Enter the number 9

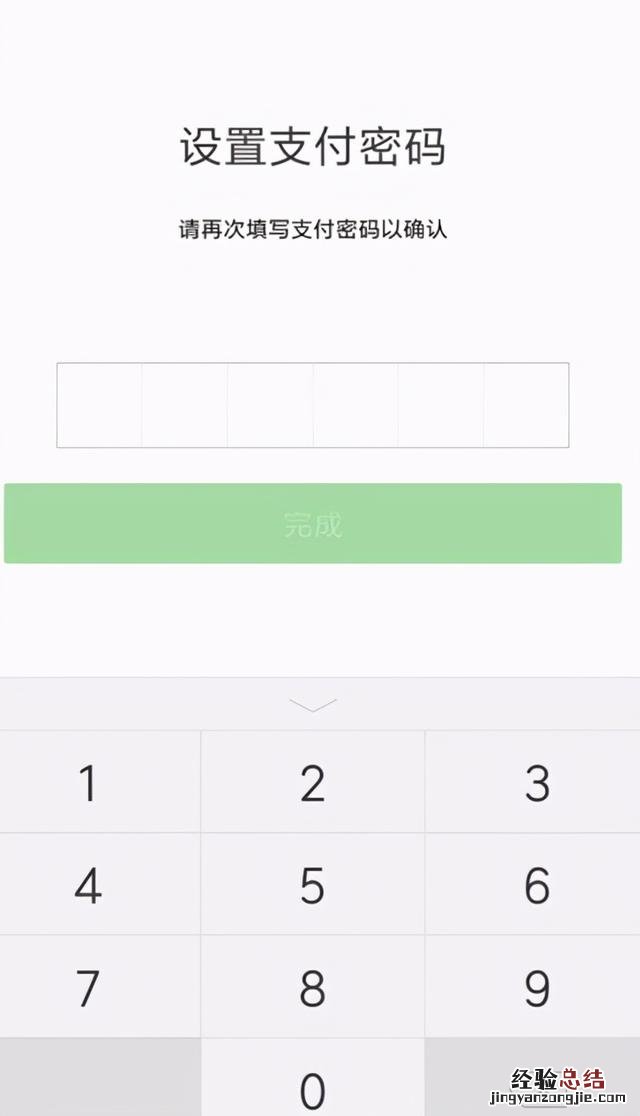(x=537, y=988)
